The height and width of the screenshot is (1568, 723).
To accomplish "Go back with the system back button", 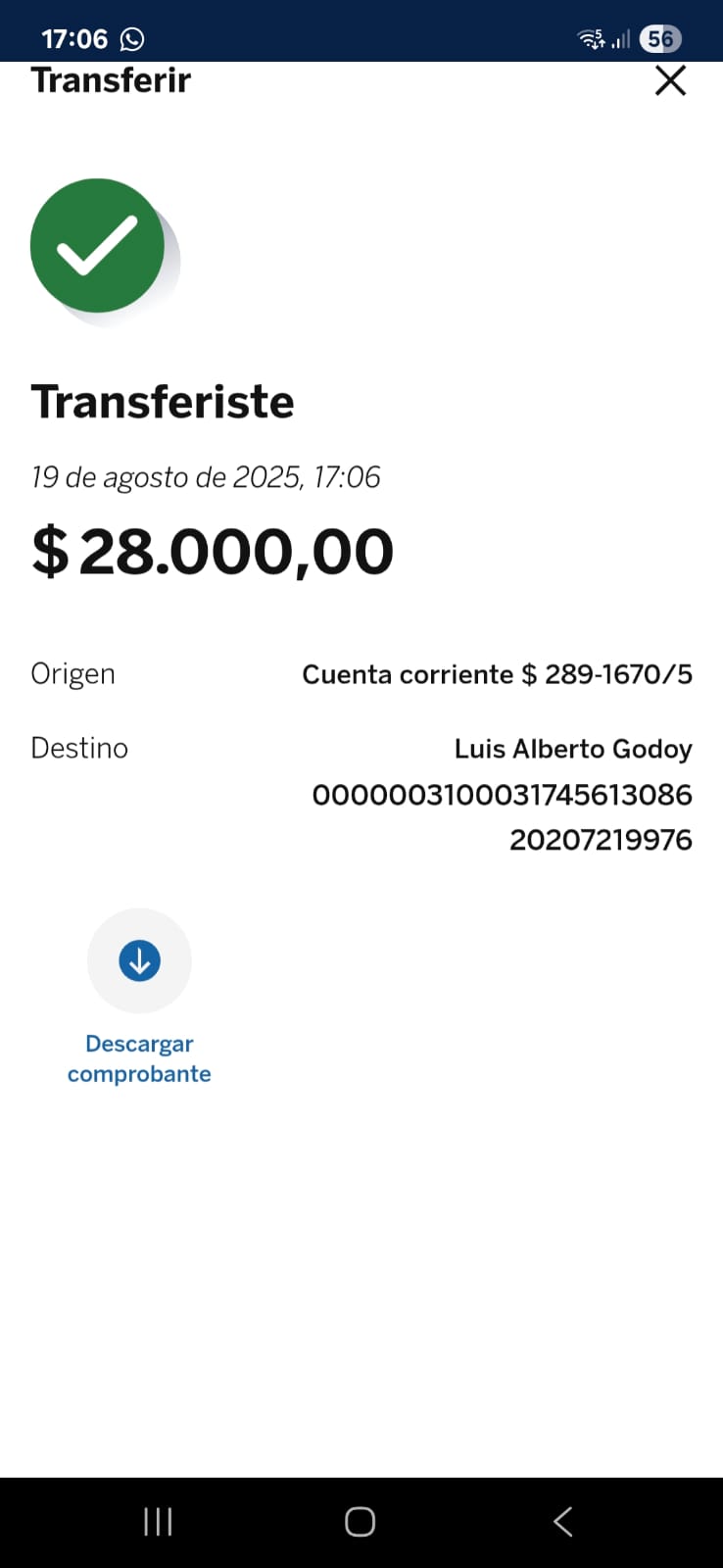I will point(562,1521).
